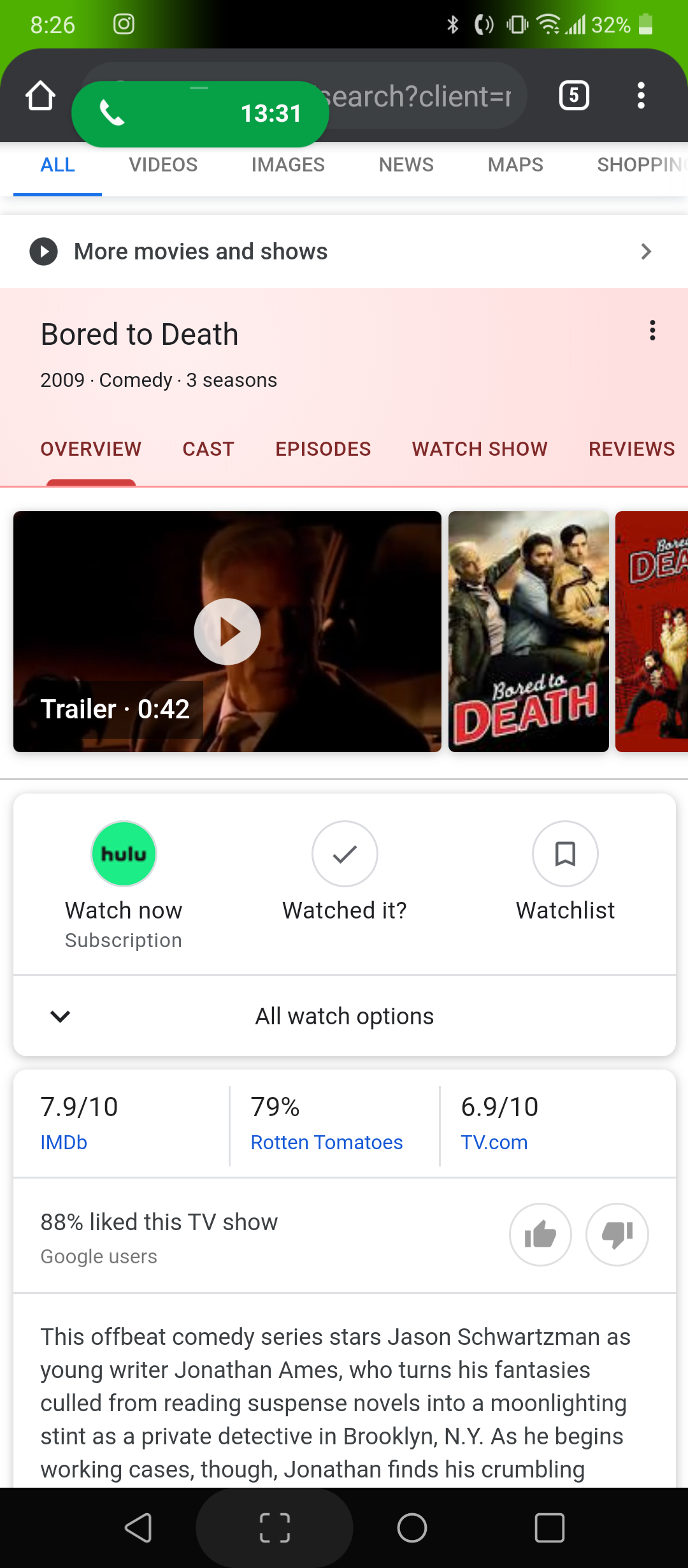The image size is (688, 1568).
Task: Open the browser overflow menu
Action: pyautogui.click(x=641, y=96)
